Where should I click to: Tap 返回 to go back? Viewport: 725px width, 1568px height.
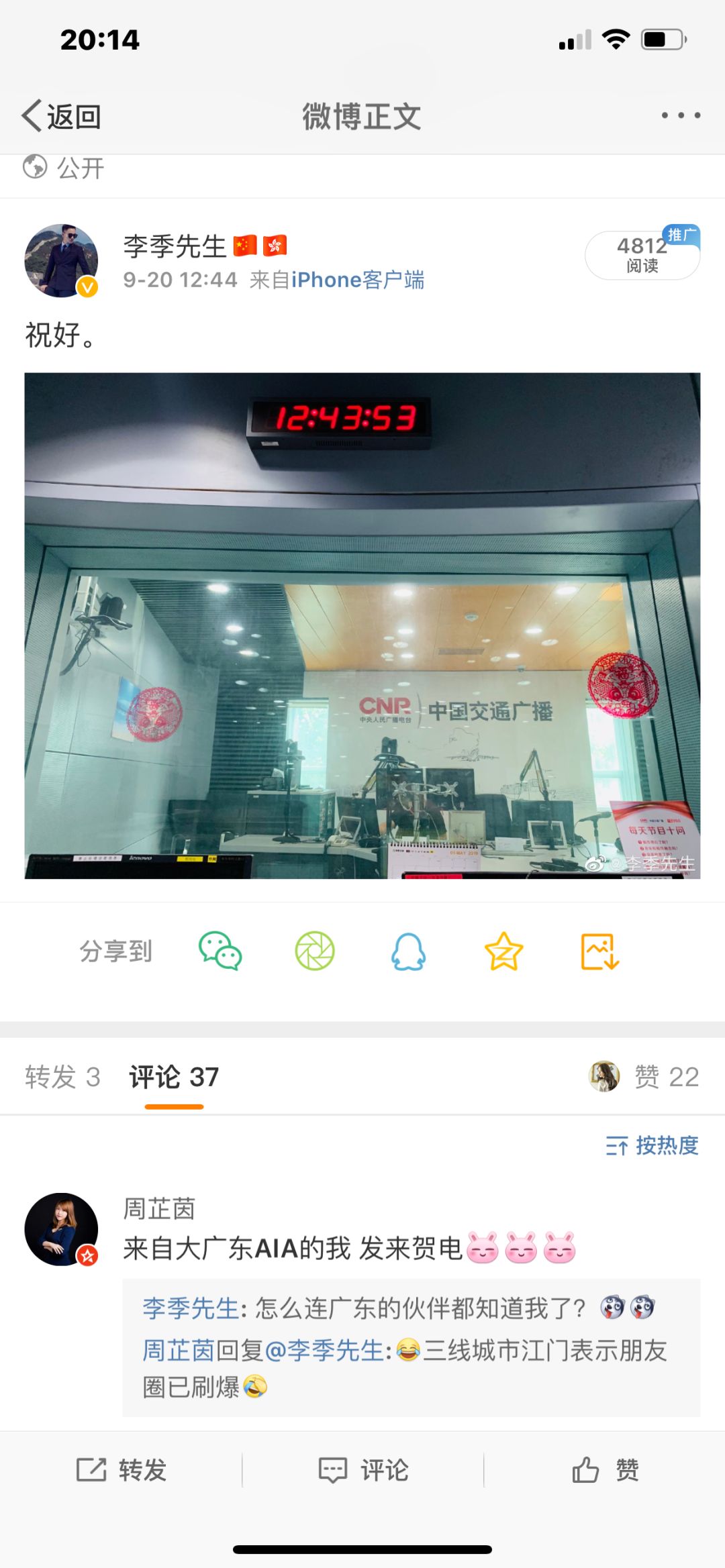click(x=64, y=115)
